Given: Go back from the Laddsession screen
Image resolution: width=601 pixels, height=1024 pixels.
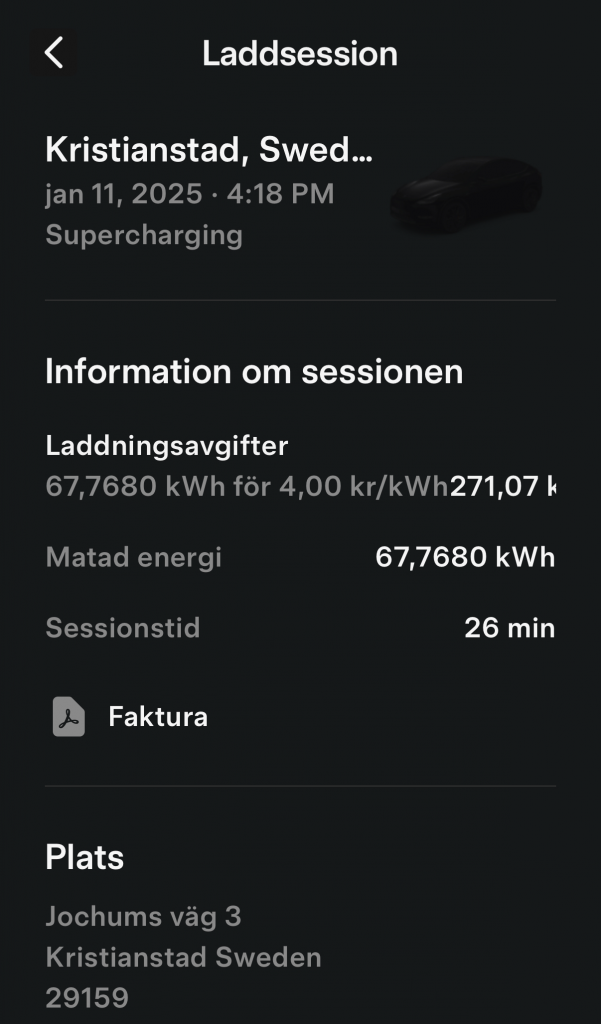Looking at the screenshot, I should (x=54, y=53).
